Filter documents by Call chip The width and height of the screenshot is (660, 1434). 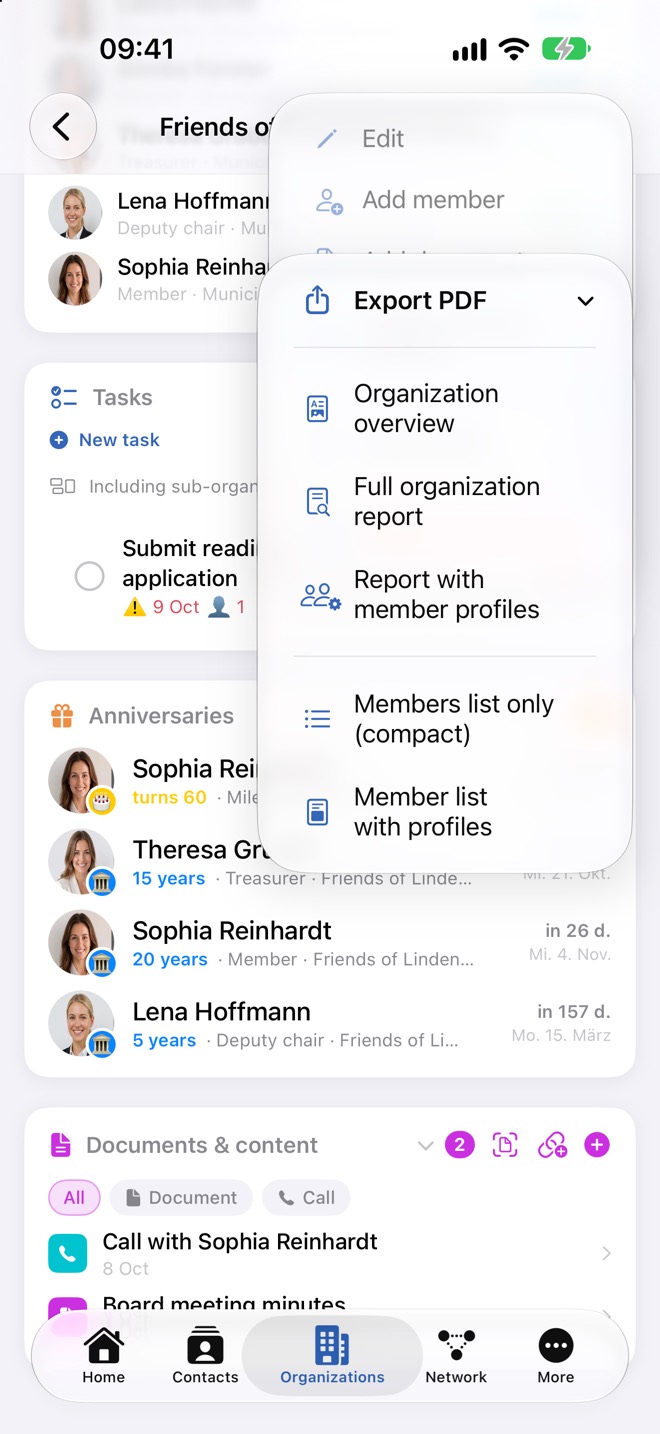click(x=306, y=1197)
